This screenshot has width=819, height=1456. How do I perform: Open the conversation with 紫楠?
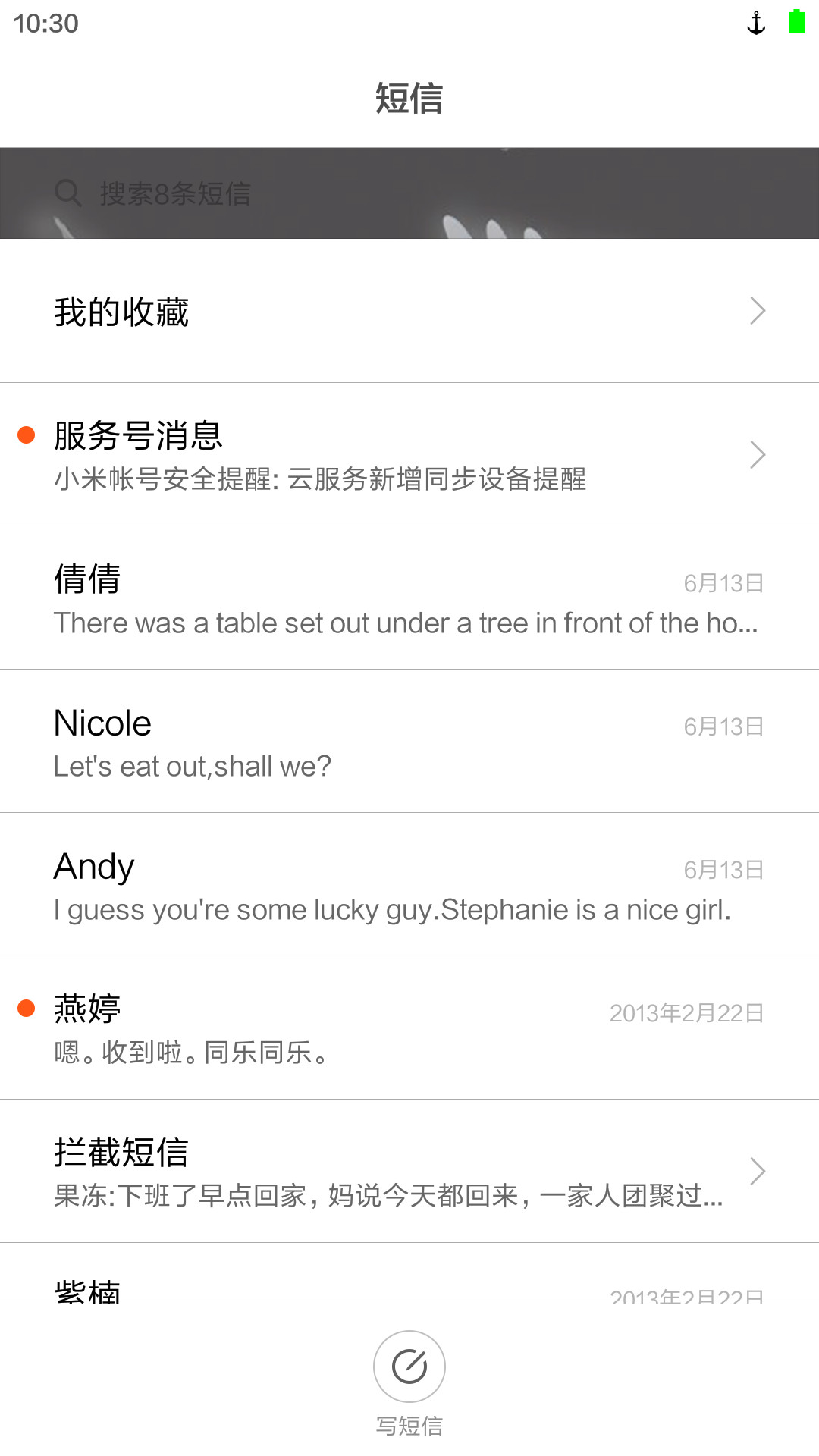click(409, 1274)
